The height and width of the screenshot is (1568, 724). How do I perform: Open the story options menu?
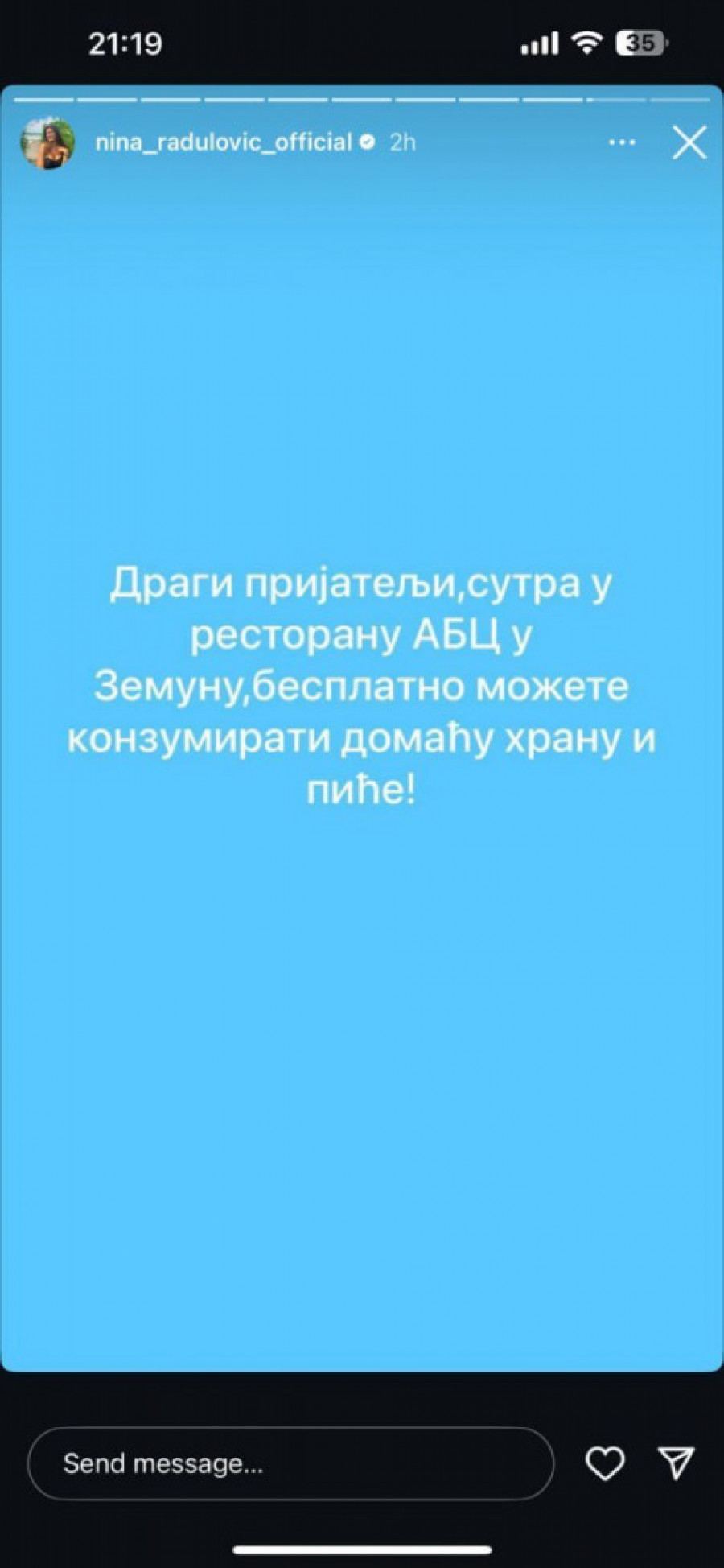pyautogui.click(x=622, y=142)
